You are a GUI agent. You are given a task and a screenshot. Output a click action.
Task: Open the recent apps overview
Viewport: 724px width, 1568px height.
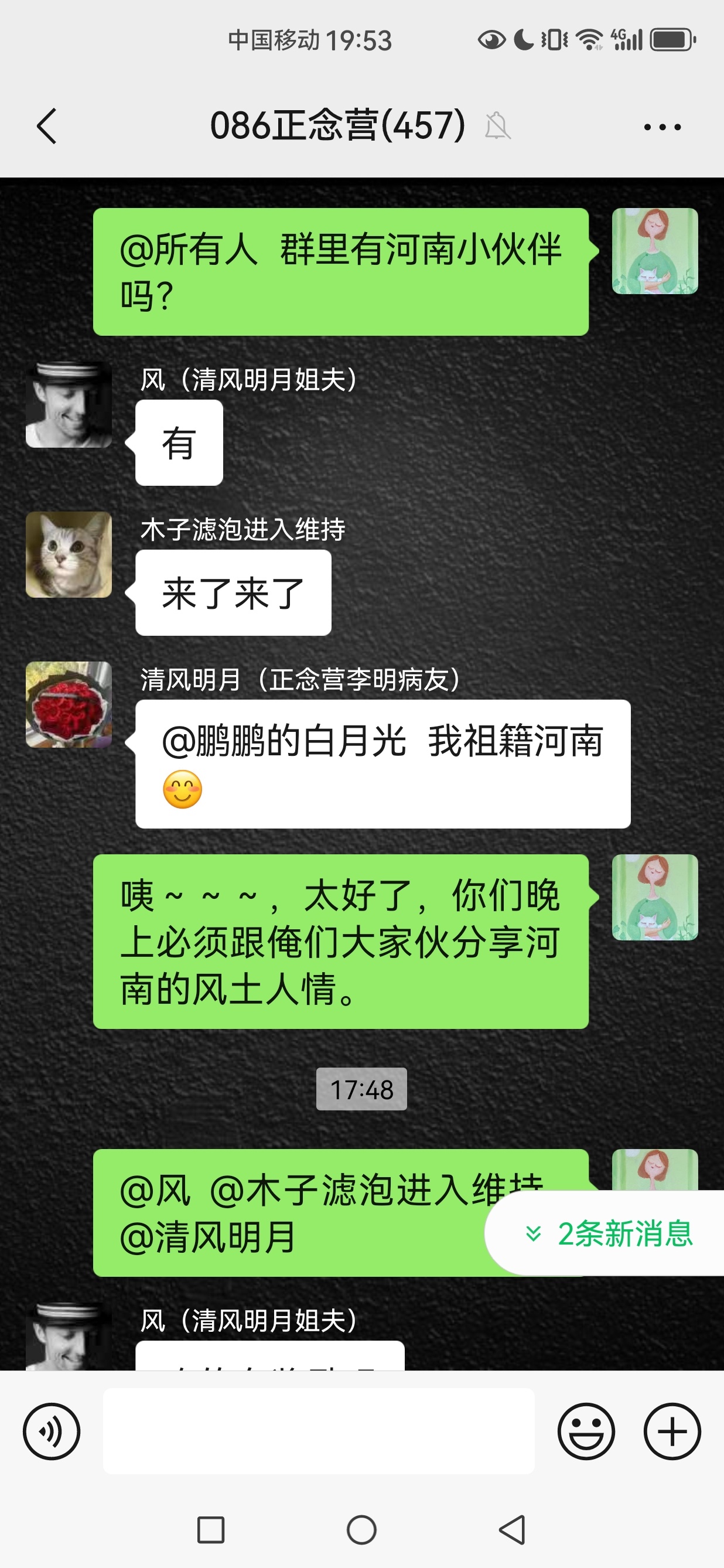pyautogui.click(x=211, y=1530)
